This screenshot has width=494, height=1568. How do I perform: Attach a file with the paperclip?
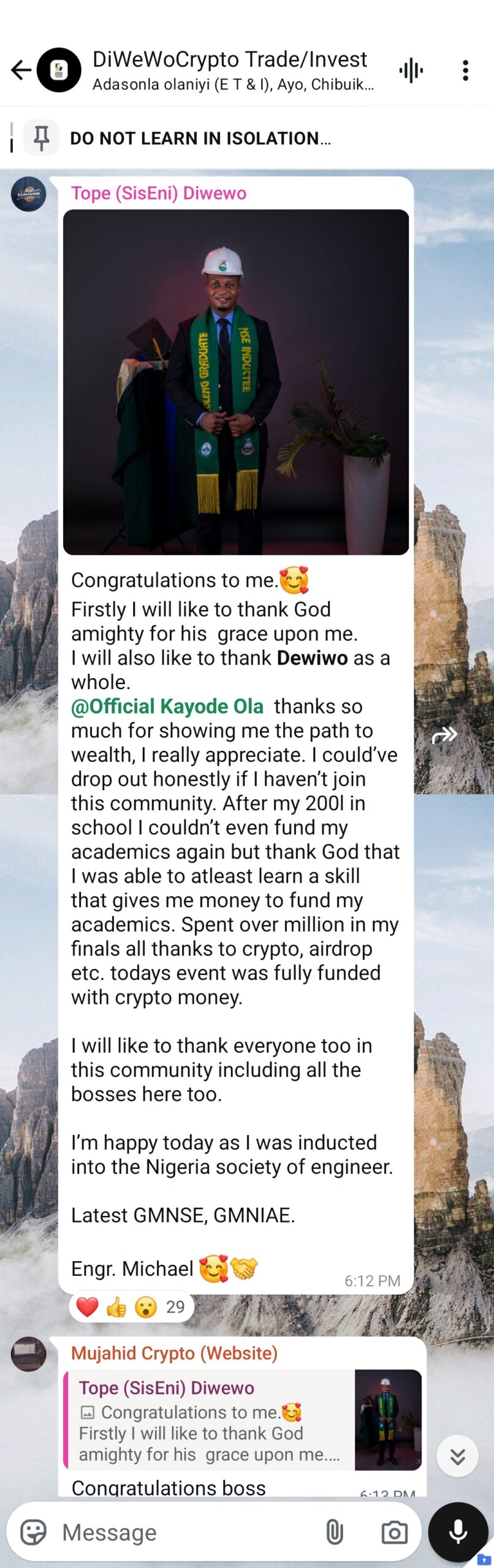click(x=334, y=1532)
